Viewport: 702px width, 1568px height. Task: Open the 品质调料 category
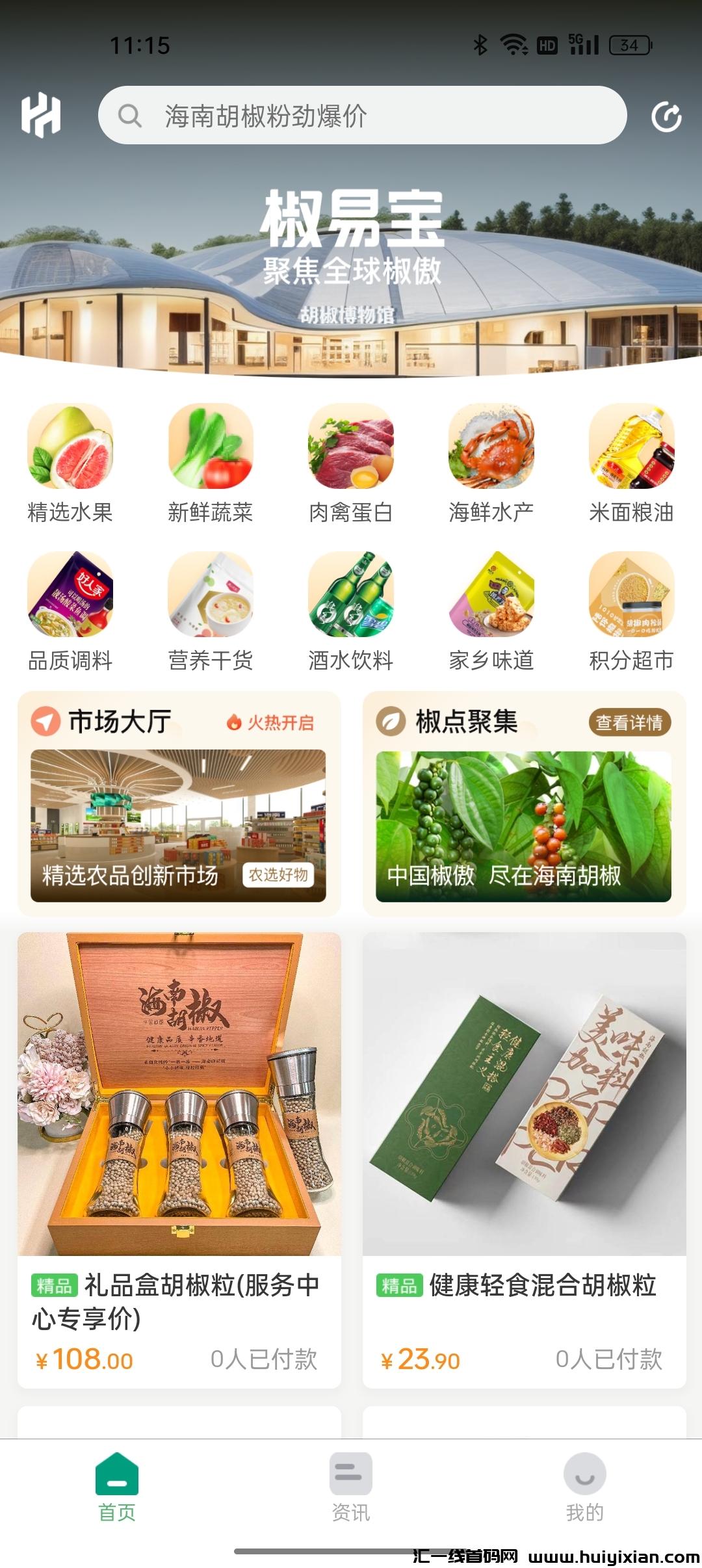click(70, 611)
